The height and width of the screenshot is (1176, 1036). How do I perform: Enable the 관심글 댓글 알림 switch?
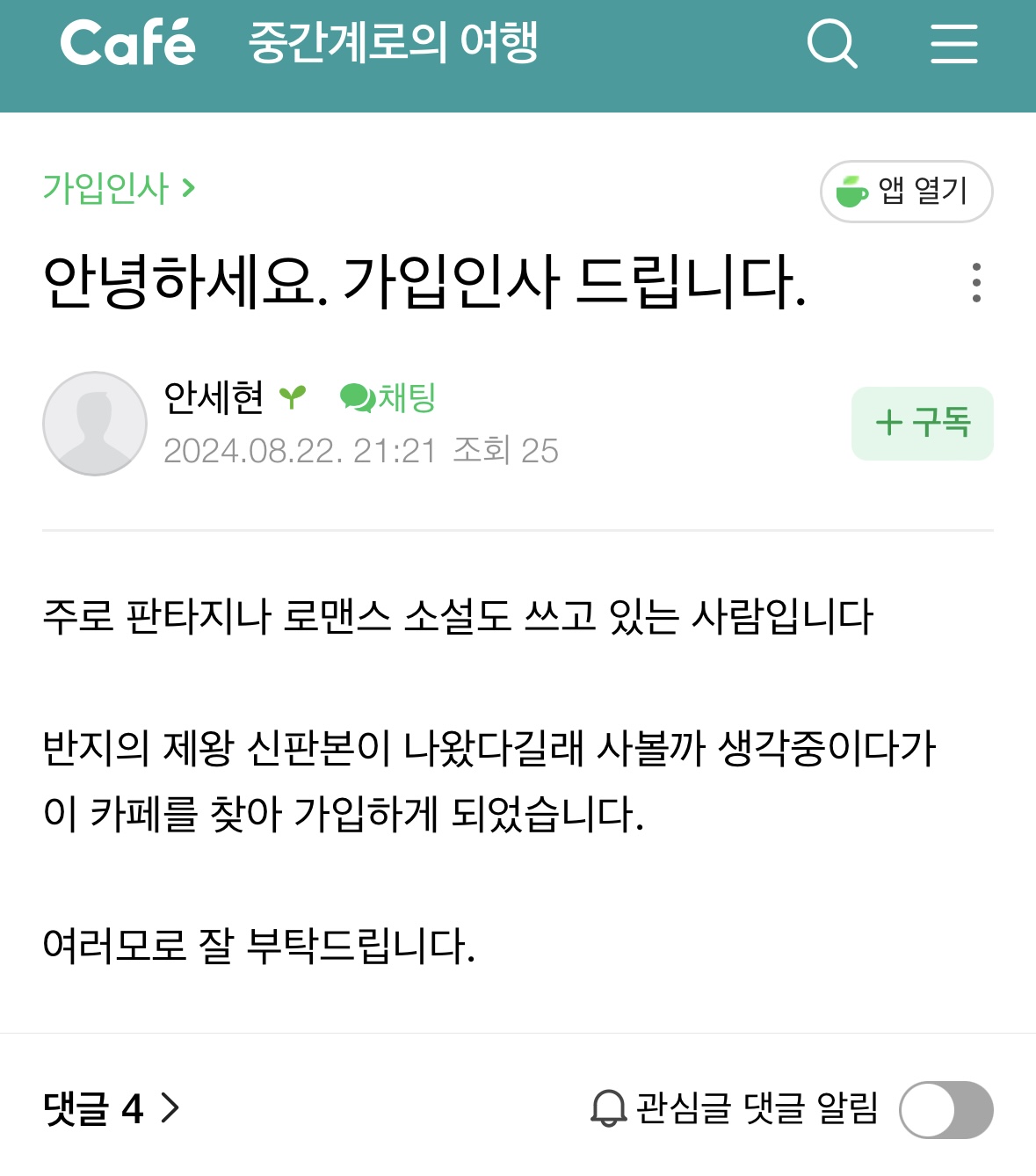[945, 1109]
